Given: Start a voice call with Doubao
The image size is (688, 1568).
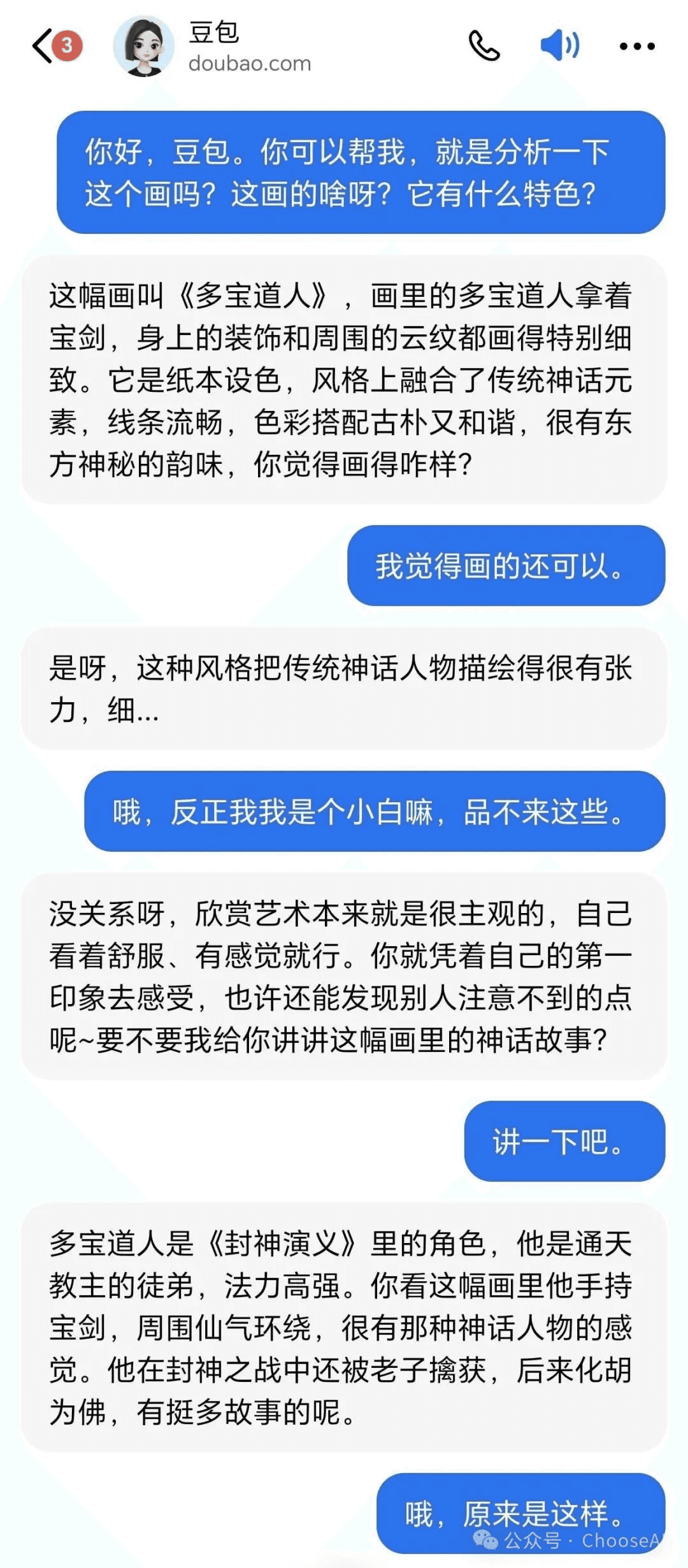Looking at the screenshot, I should (x=484, y=46).
